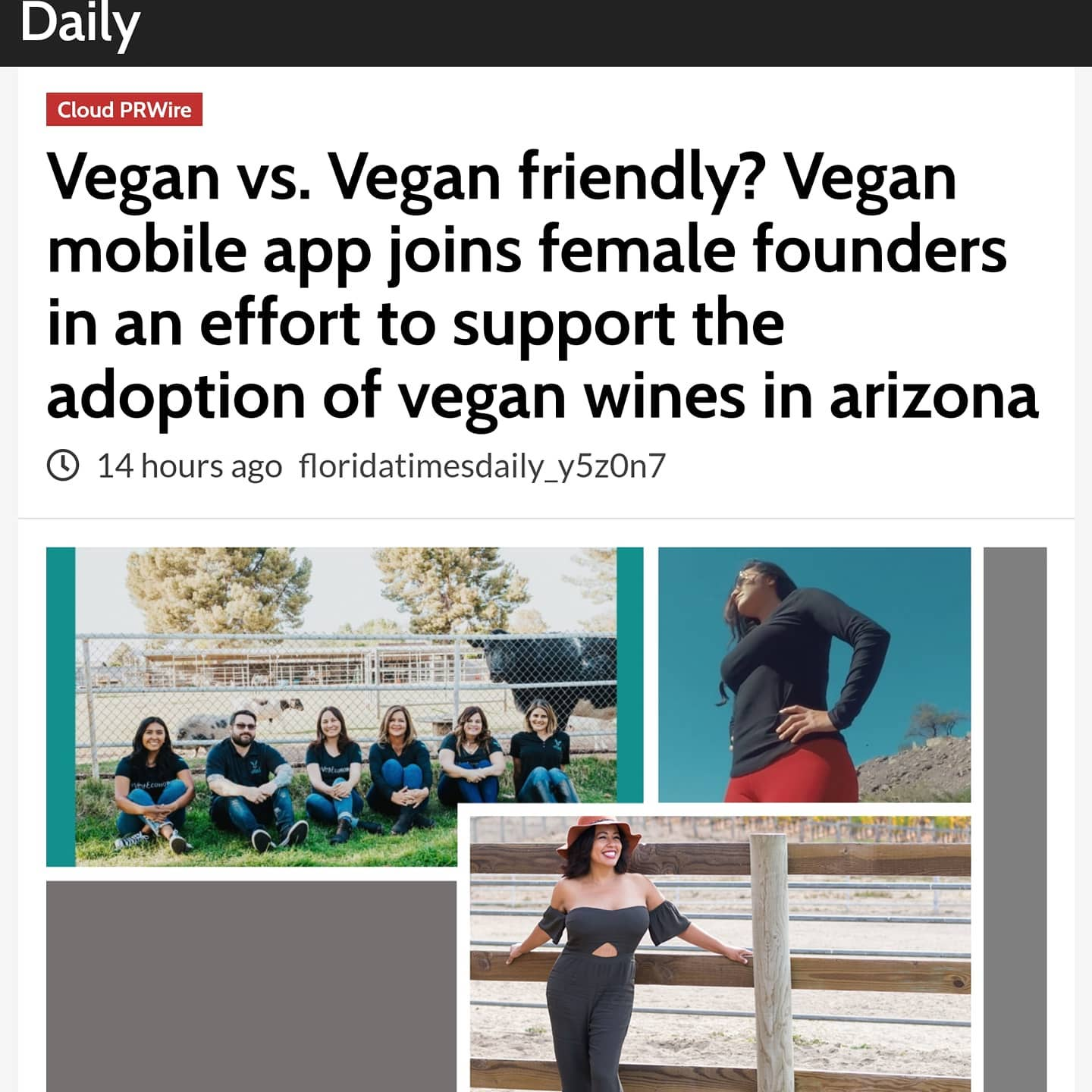Open author floridatimesdaily_y5z0n7's page

pyautogui.click(x=482, y=466)
